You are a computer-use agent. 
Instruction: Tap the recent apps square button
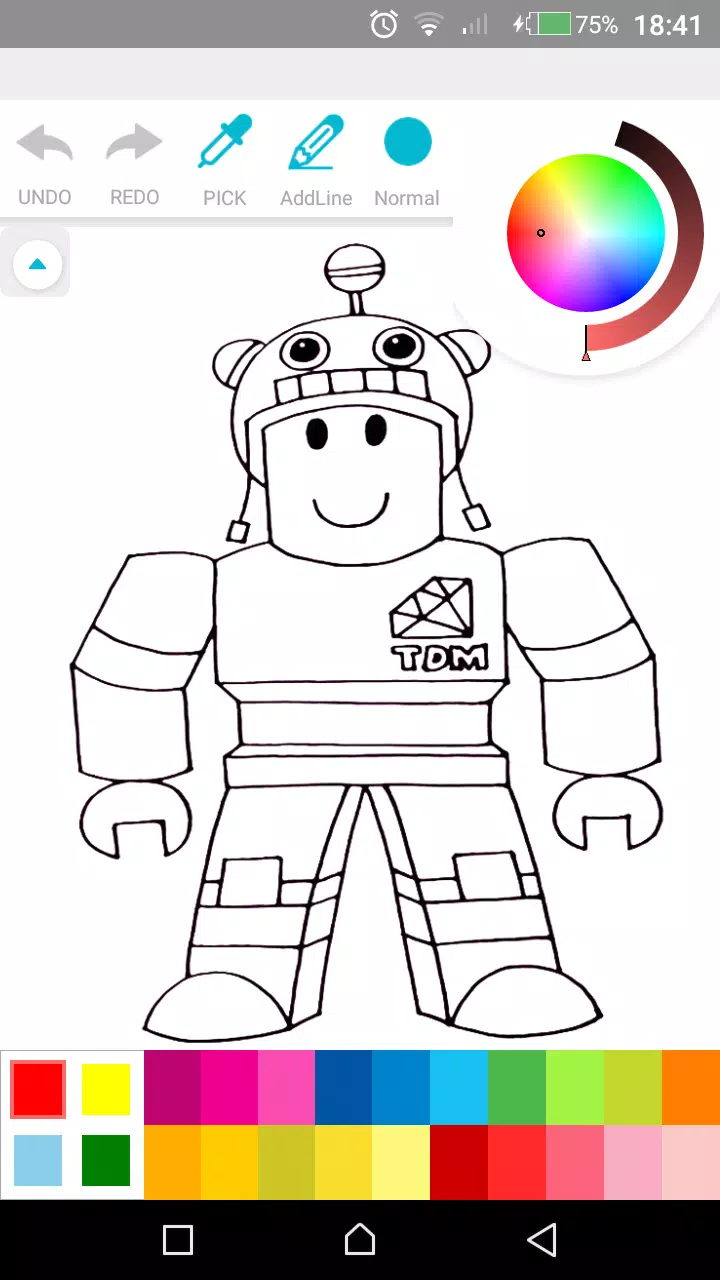tap(178, 1239)
